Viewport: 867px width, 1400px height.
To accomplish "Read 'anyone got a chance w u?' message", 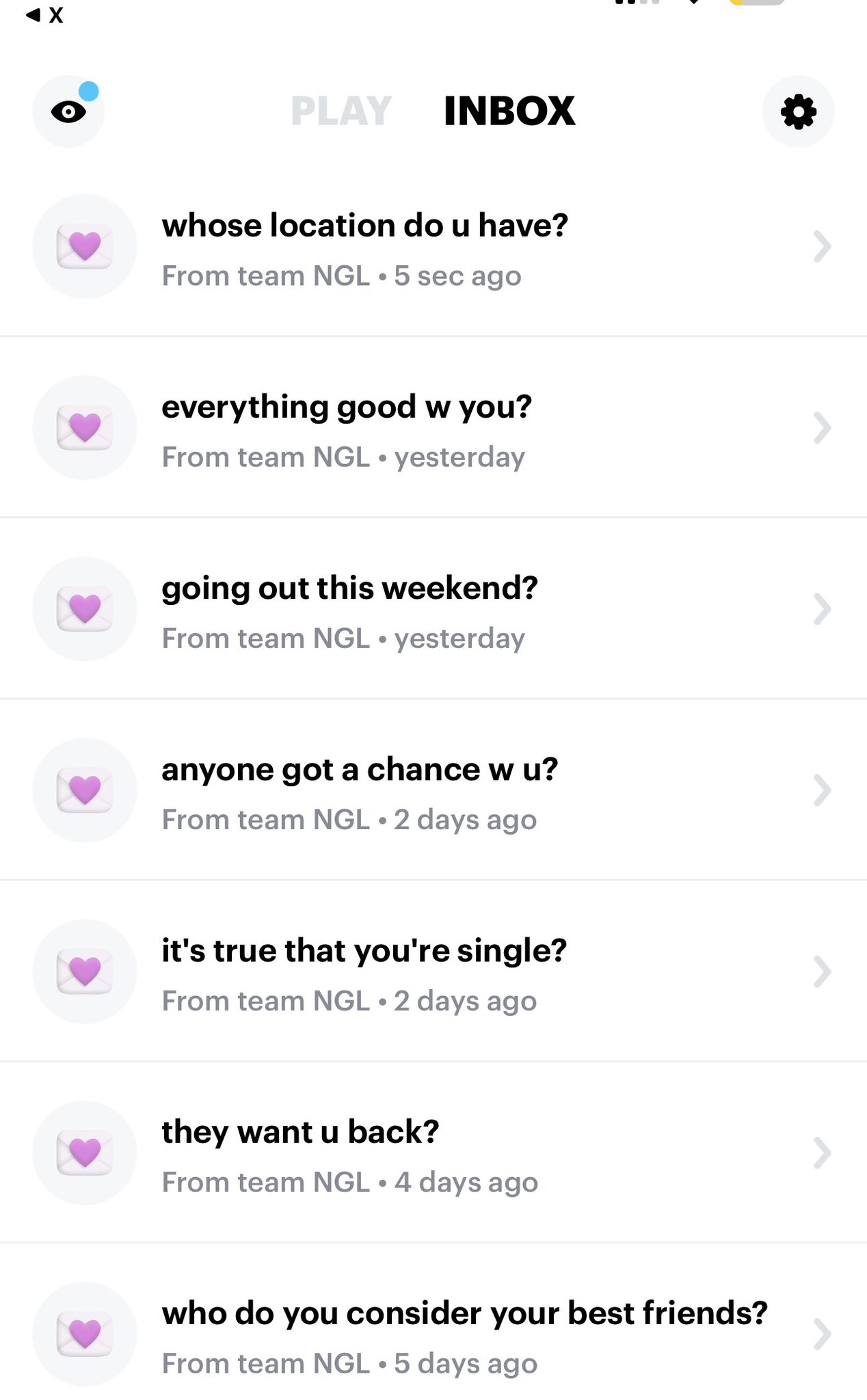I will (x=433, y=791).
